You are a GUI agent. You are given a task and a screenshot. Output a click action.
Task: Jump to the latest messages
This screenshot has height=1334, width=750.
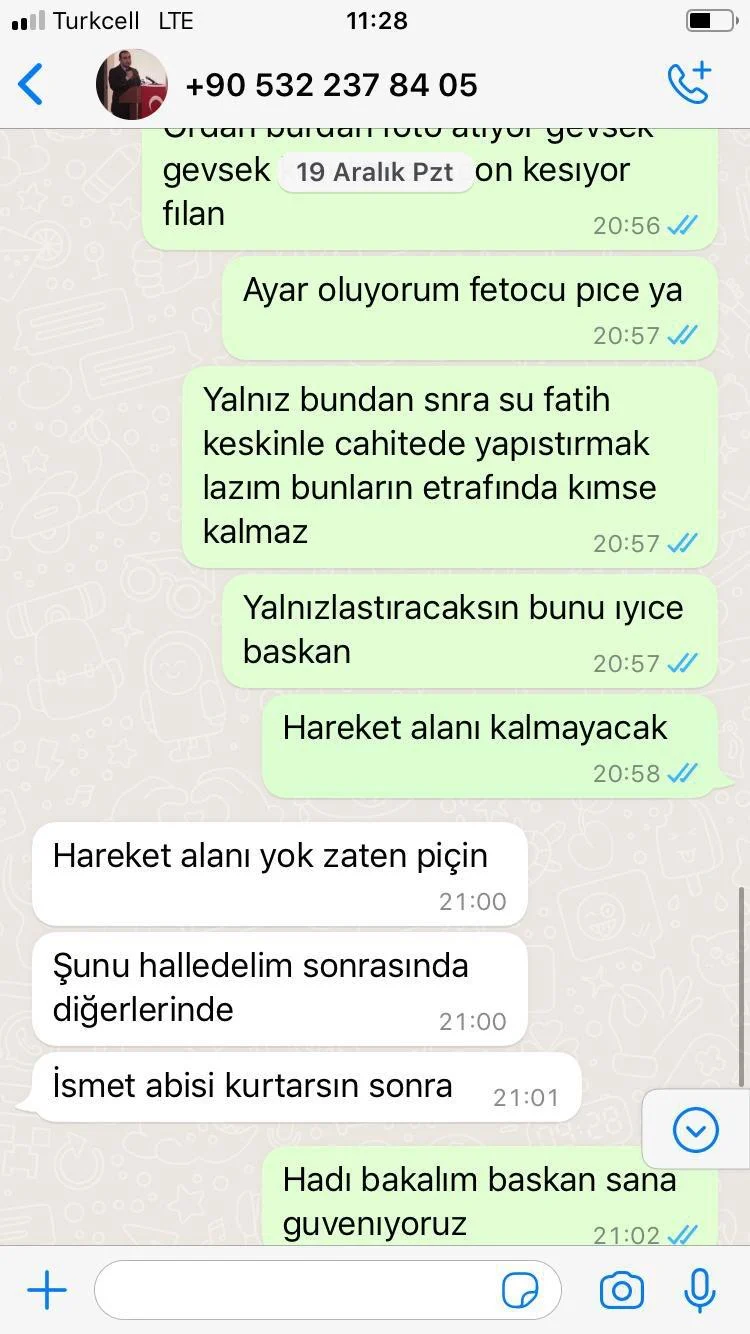[696, 1131]
